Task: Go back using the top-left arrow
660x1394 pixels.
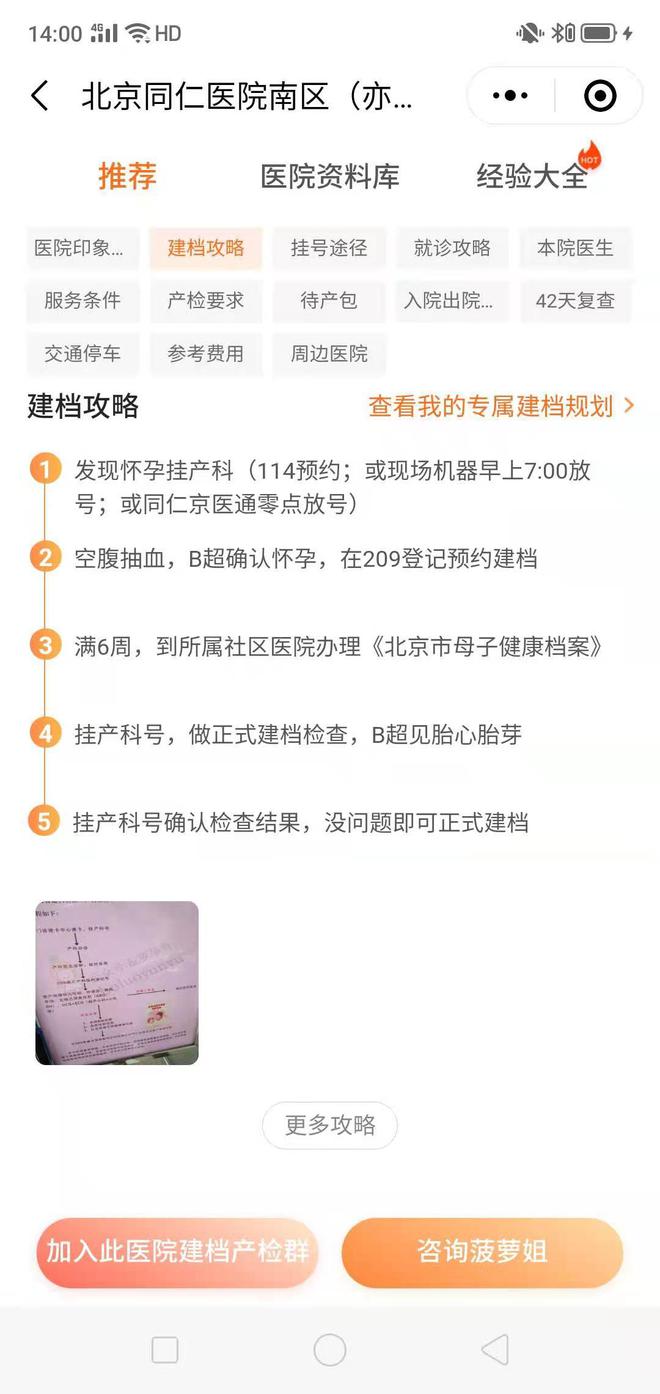Action: click(40, 96)
